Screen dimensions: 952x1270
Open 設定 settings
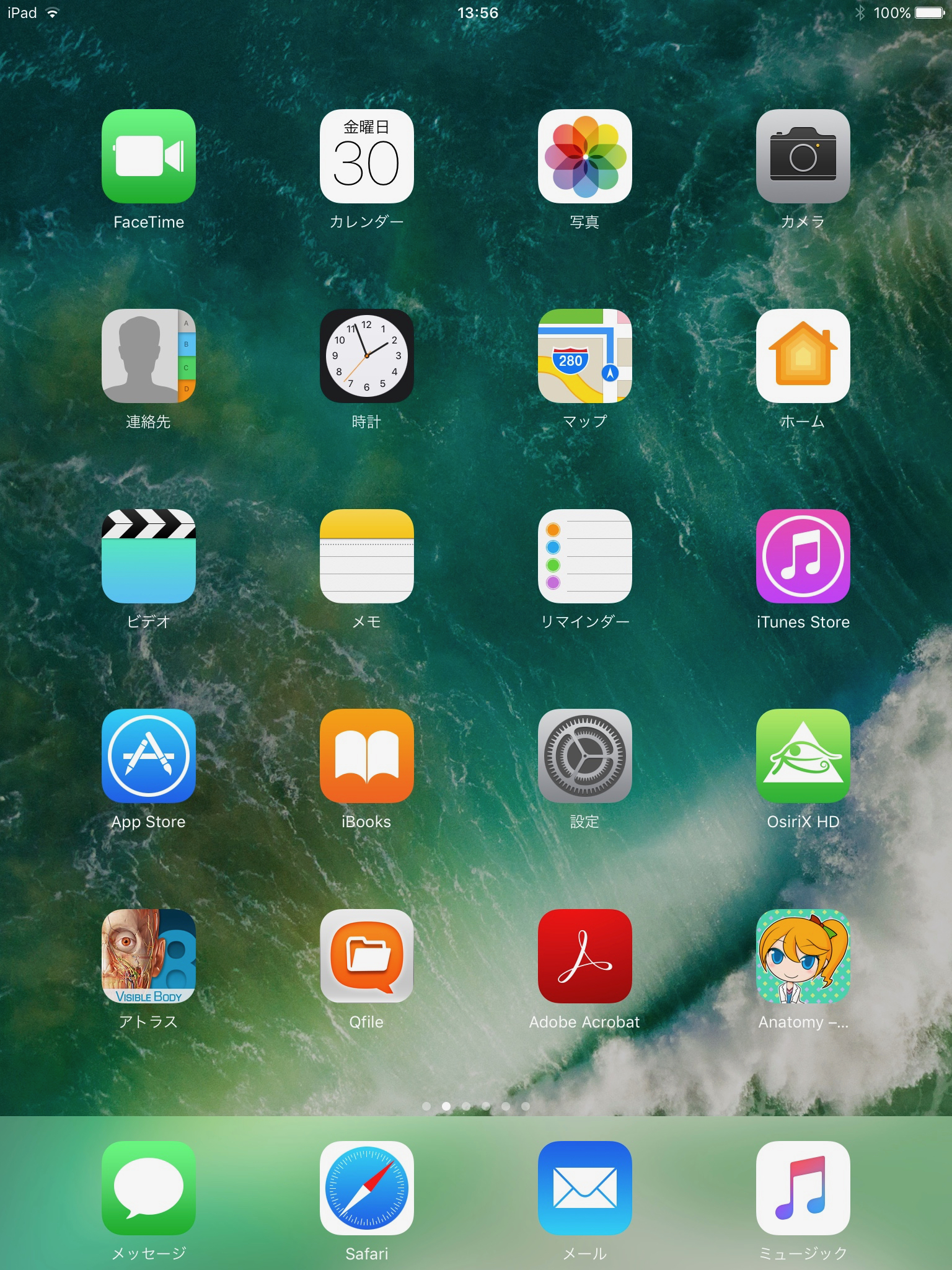[585, 756]
